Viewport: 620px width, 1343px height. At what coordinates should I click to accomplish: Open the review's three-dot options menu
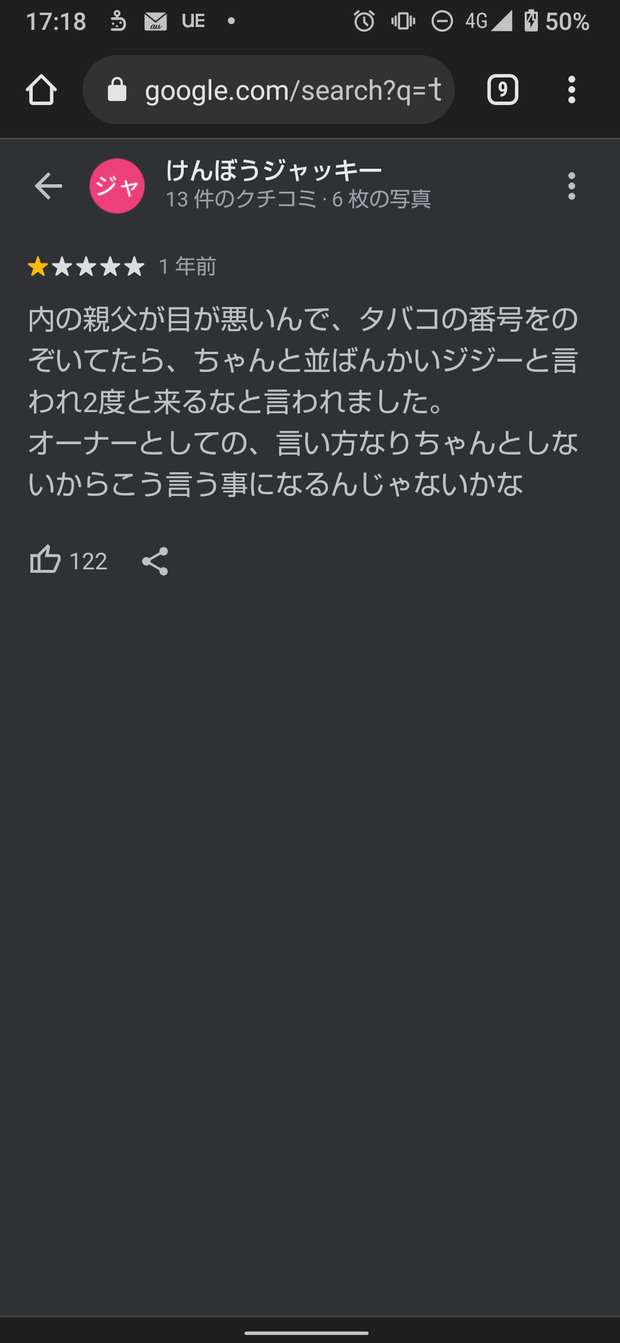point(571,186)
